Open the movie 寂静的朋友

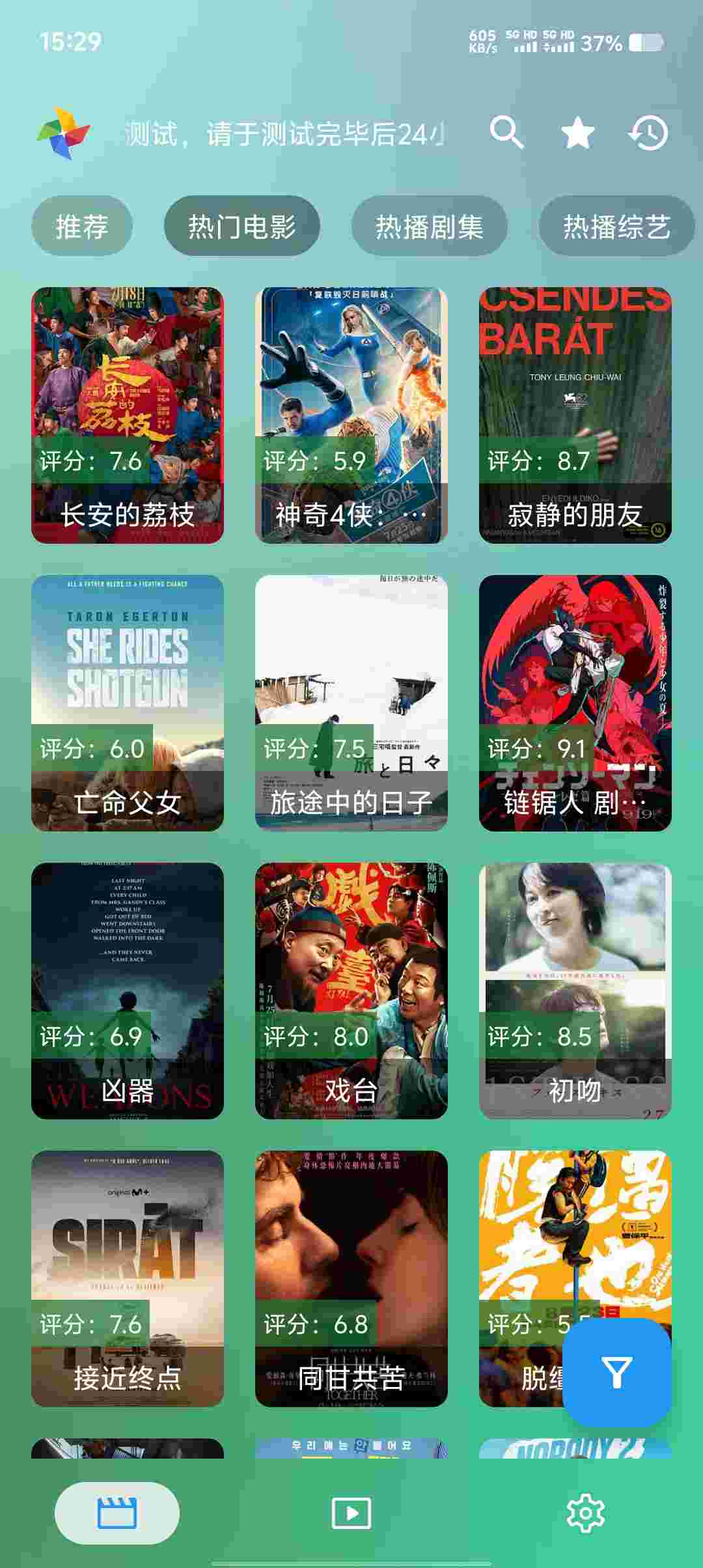click(575, 415)
